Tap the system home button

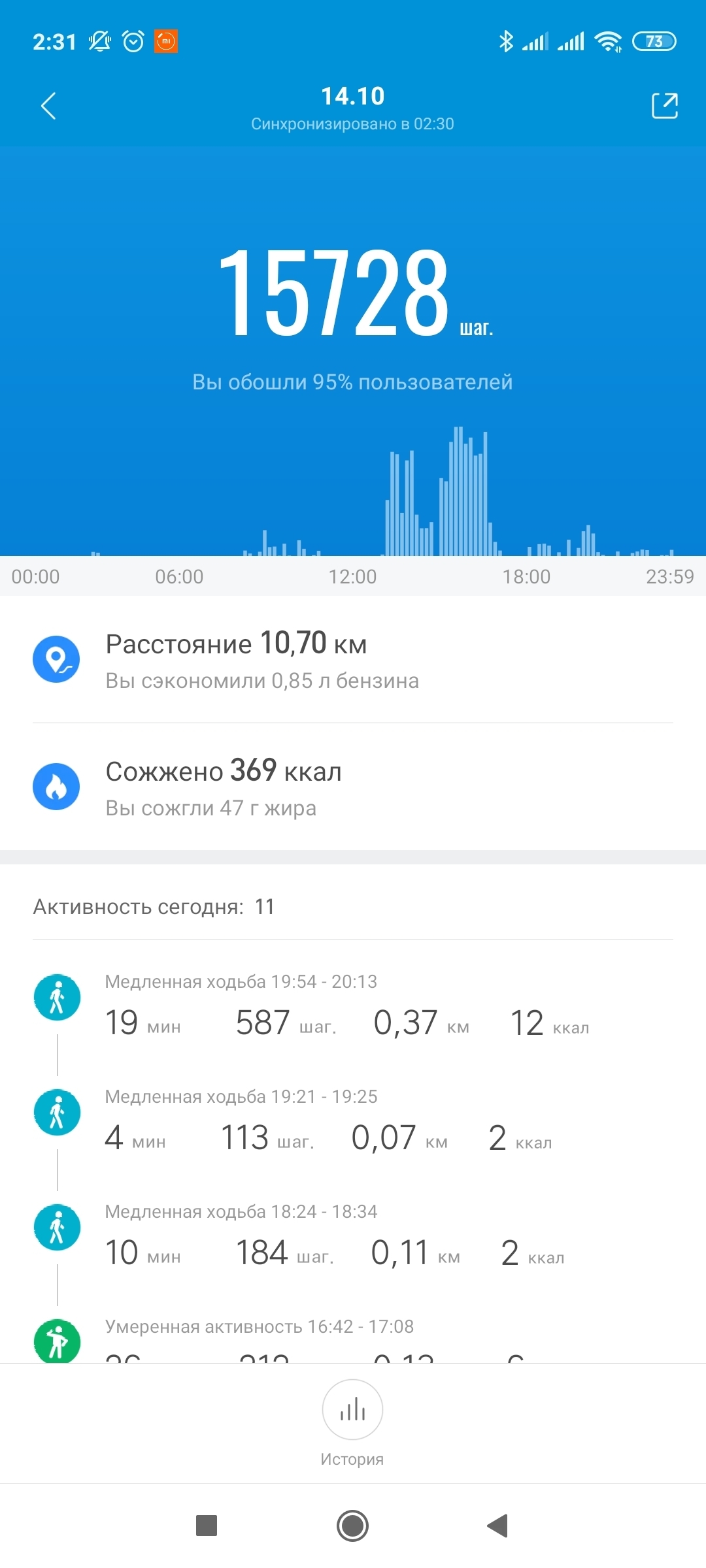[x=352, y=1526]
